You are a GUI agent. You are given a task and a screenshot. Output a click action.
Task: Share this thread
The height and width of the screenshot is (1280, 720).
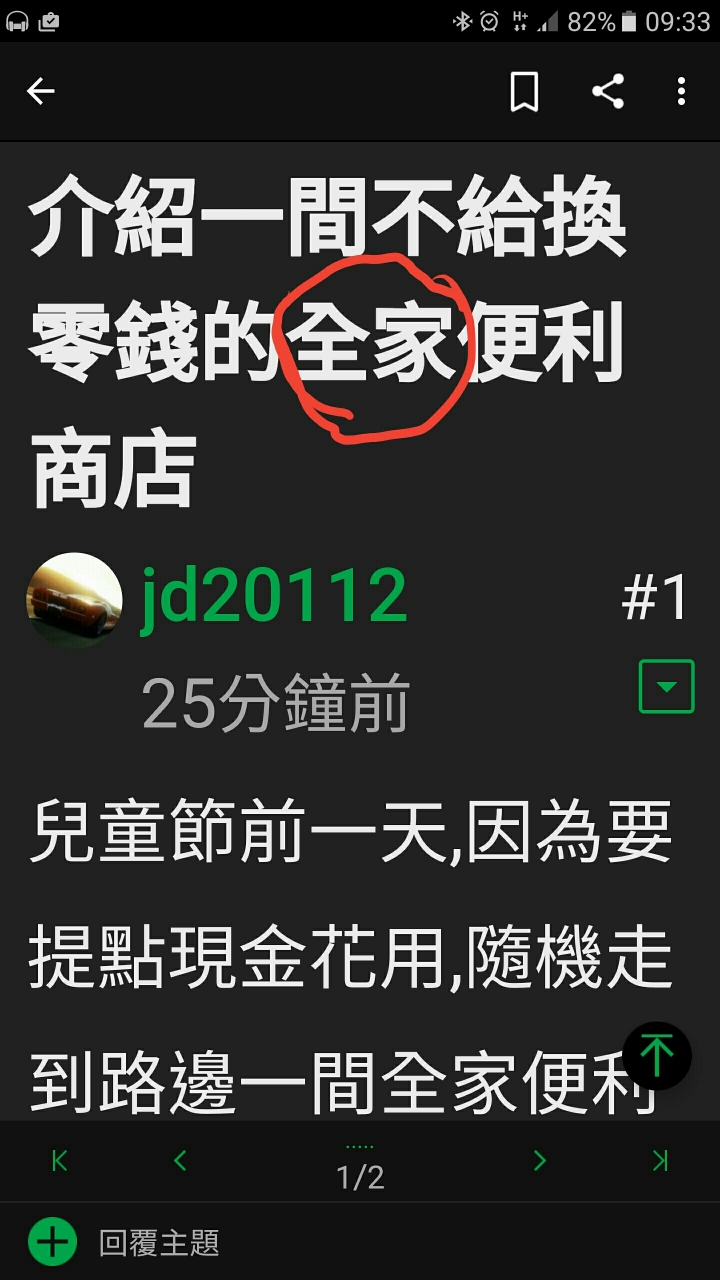tap(607, 92)
